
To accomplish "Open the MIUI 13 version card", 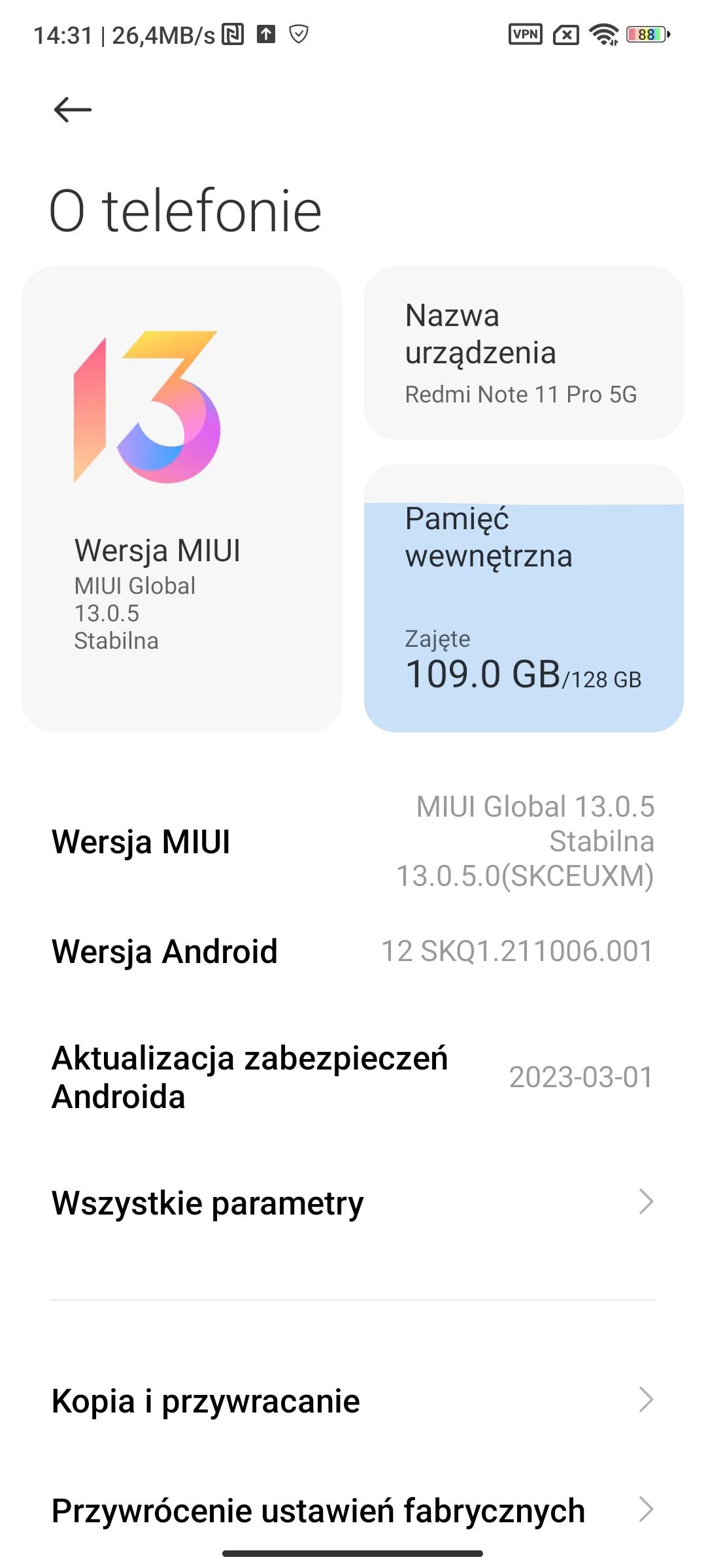I will tap(182, 498).
